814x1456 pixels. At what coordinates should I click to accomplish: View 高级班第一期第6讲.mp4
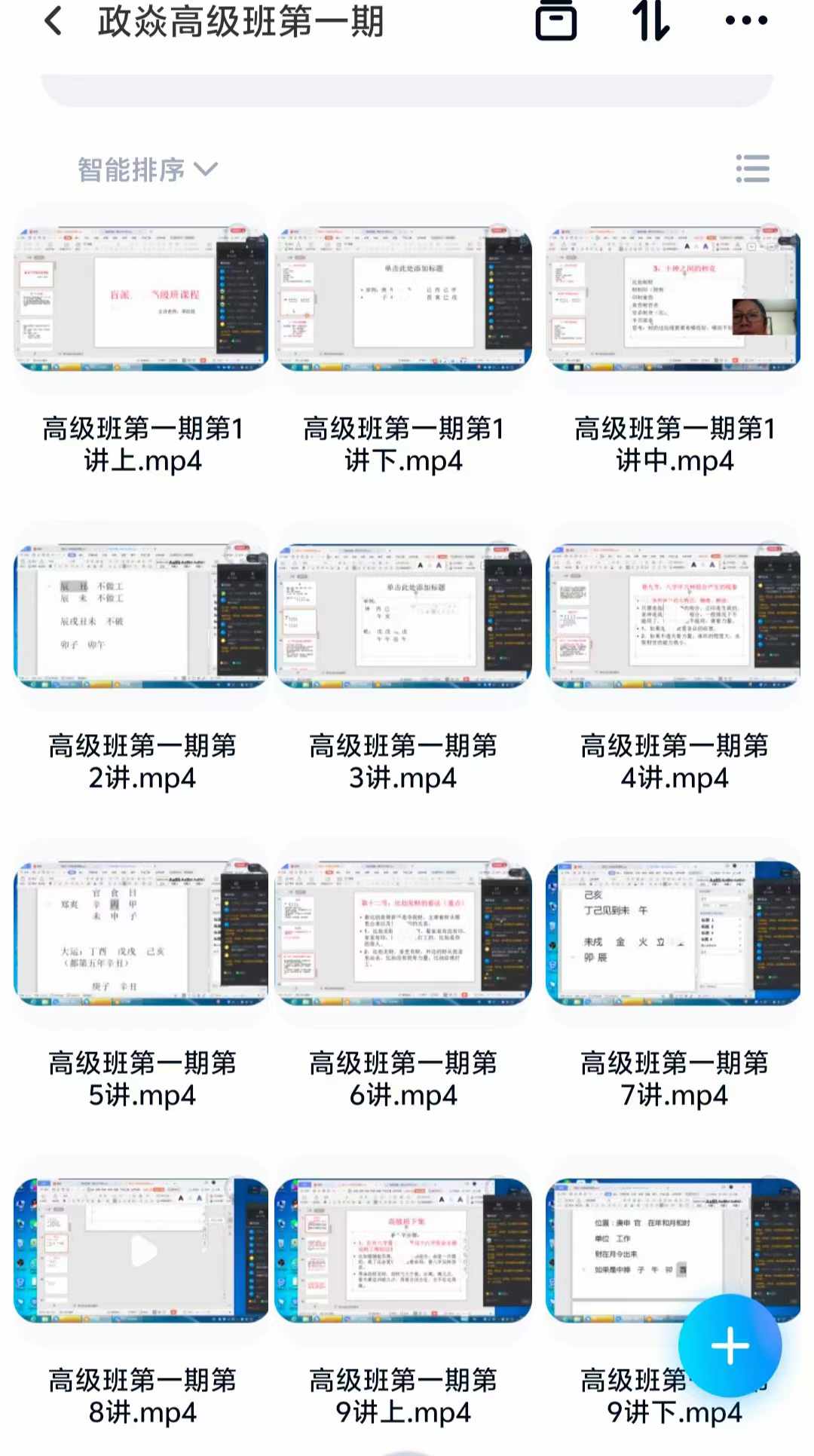click(x=403, y=933)
